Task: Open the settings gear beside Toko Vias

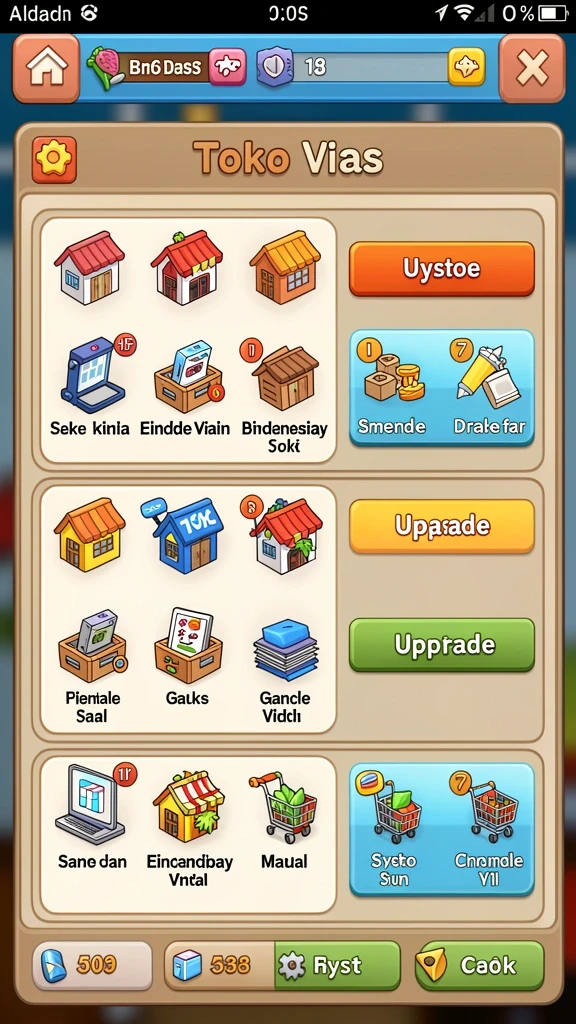Action: coord(54,159)
